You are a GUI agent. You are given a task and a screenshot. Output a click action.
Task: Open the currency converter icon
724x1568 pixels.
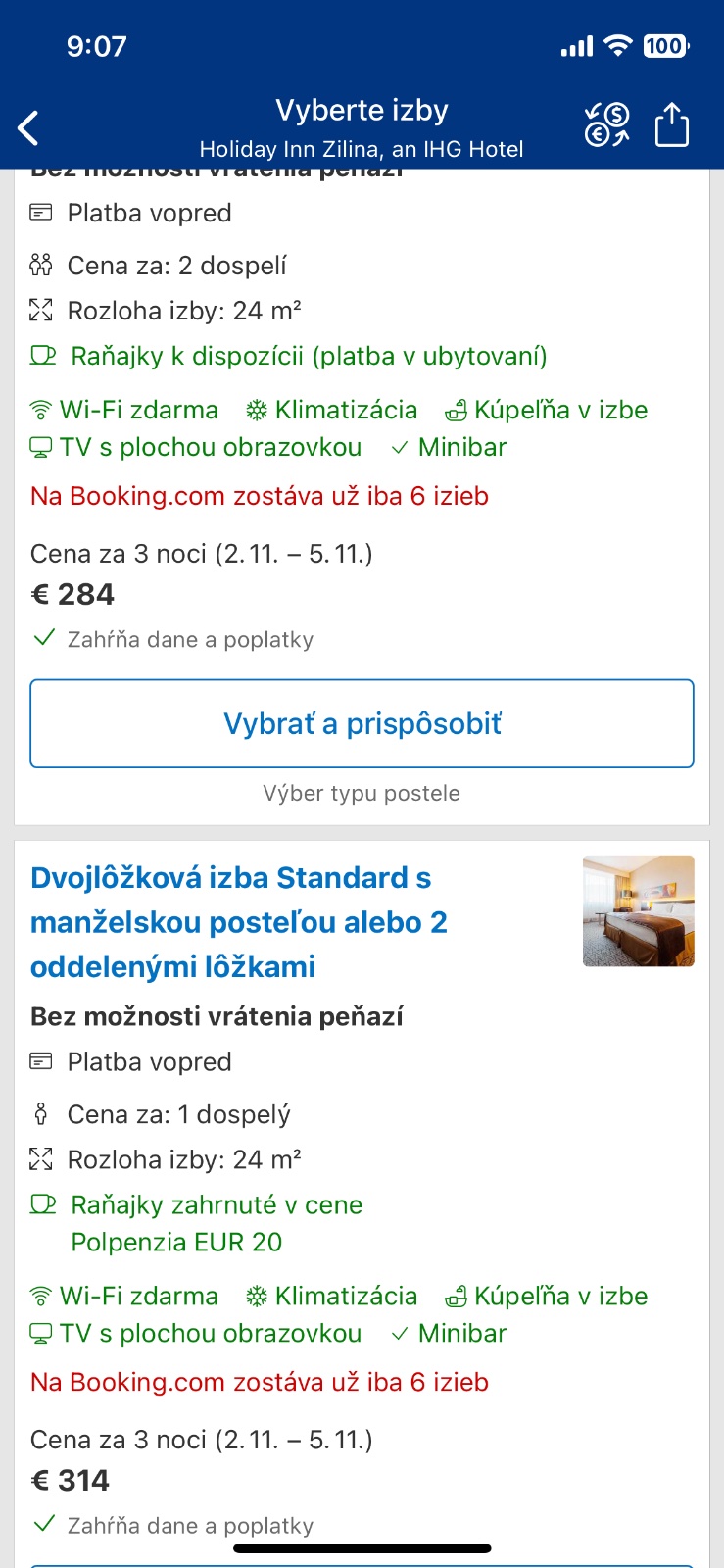(x=606, y=125)
